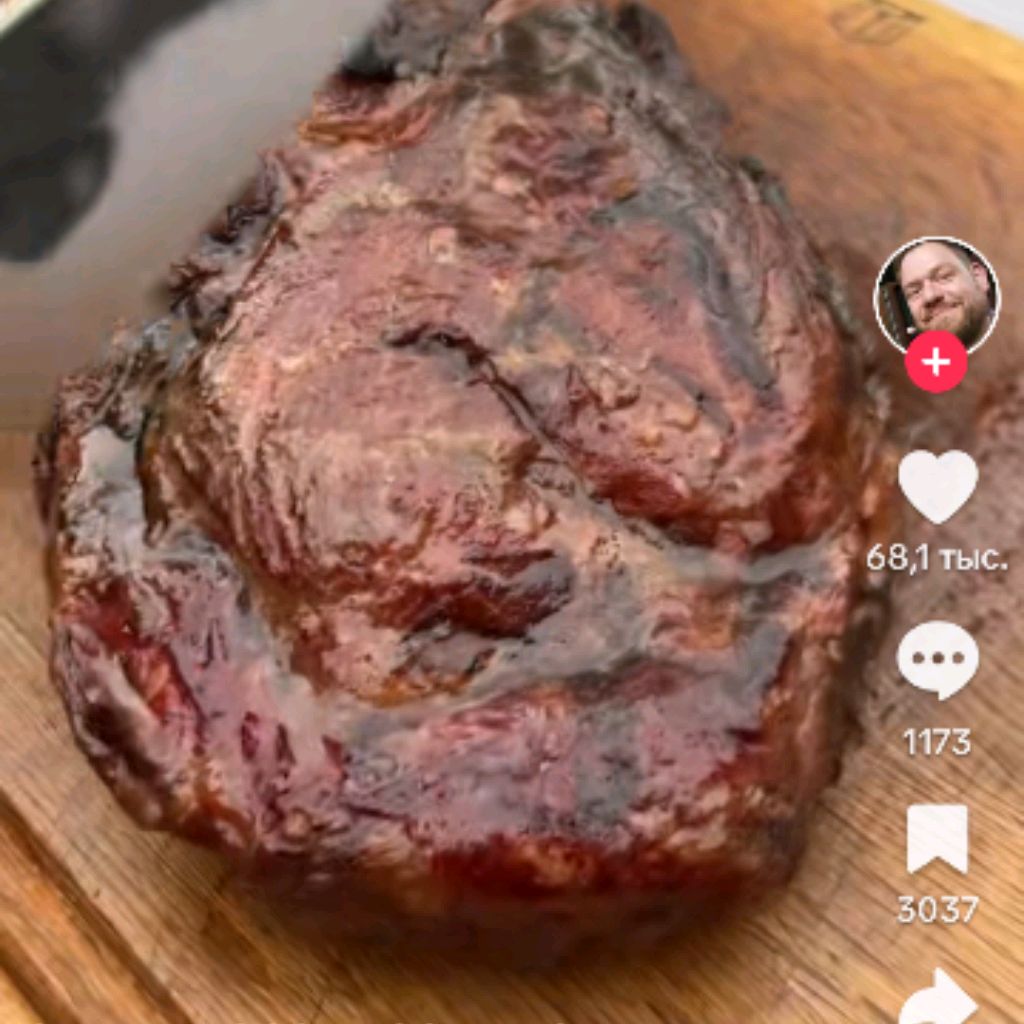Follow the creator with the plus button
Image resolution: width=1024 pixels, height=1024 pixels.
pos(936,362)
